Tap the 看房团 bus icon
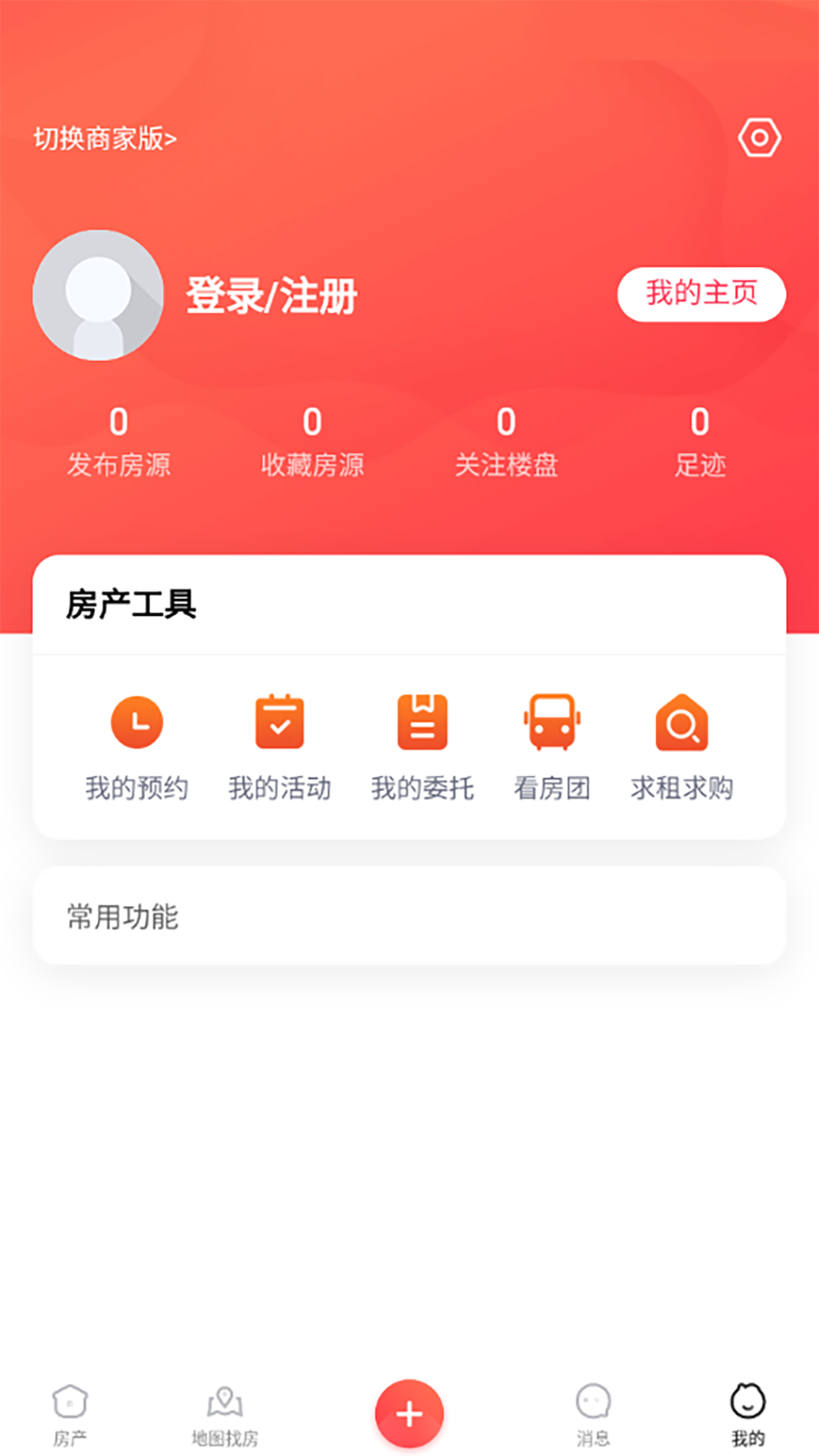Image resolution: width=819 pixels, height=1456 pixels. (551, 722)
